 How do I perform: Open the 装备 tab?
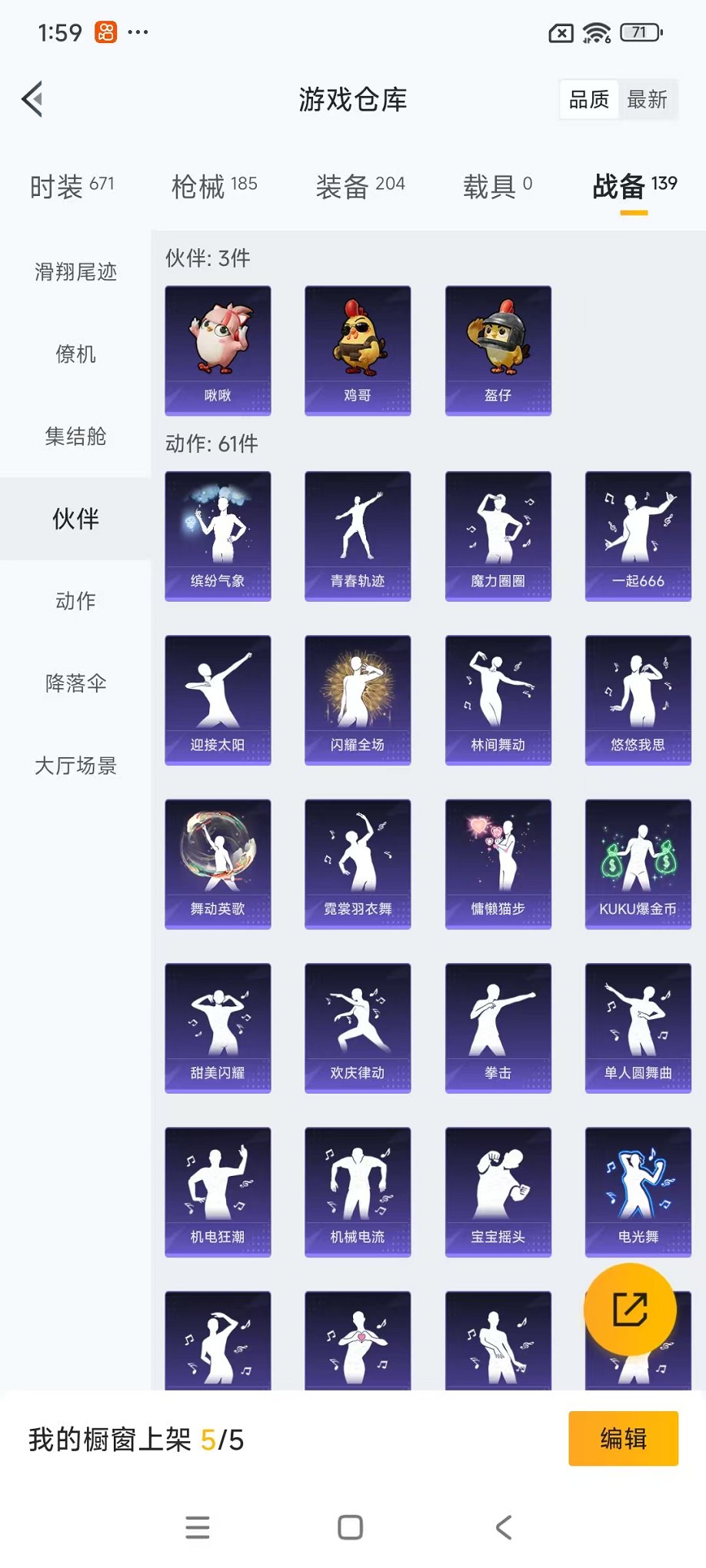(x=360, y=186)
